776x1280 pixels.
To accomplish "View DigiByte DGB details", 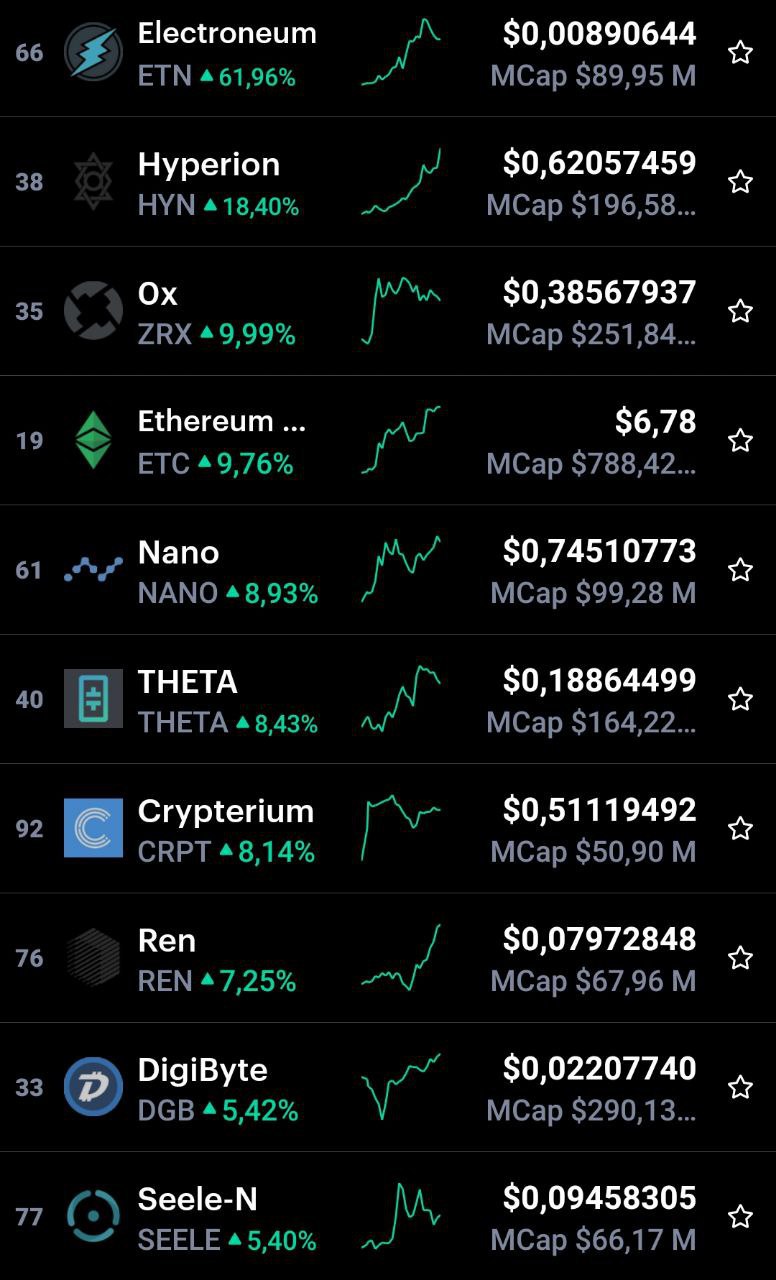I will 388,1087.
